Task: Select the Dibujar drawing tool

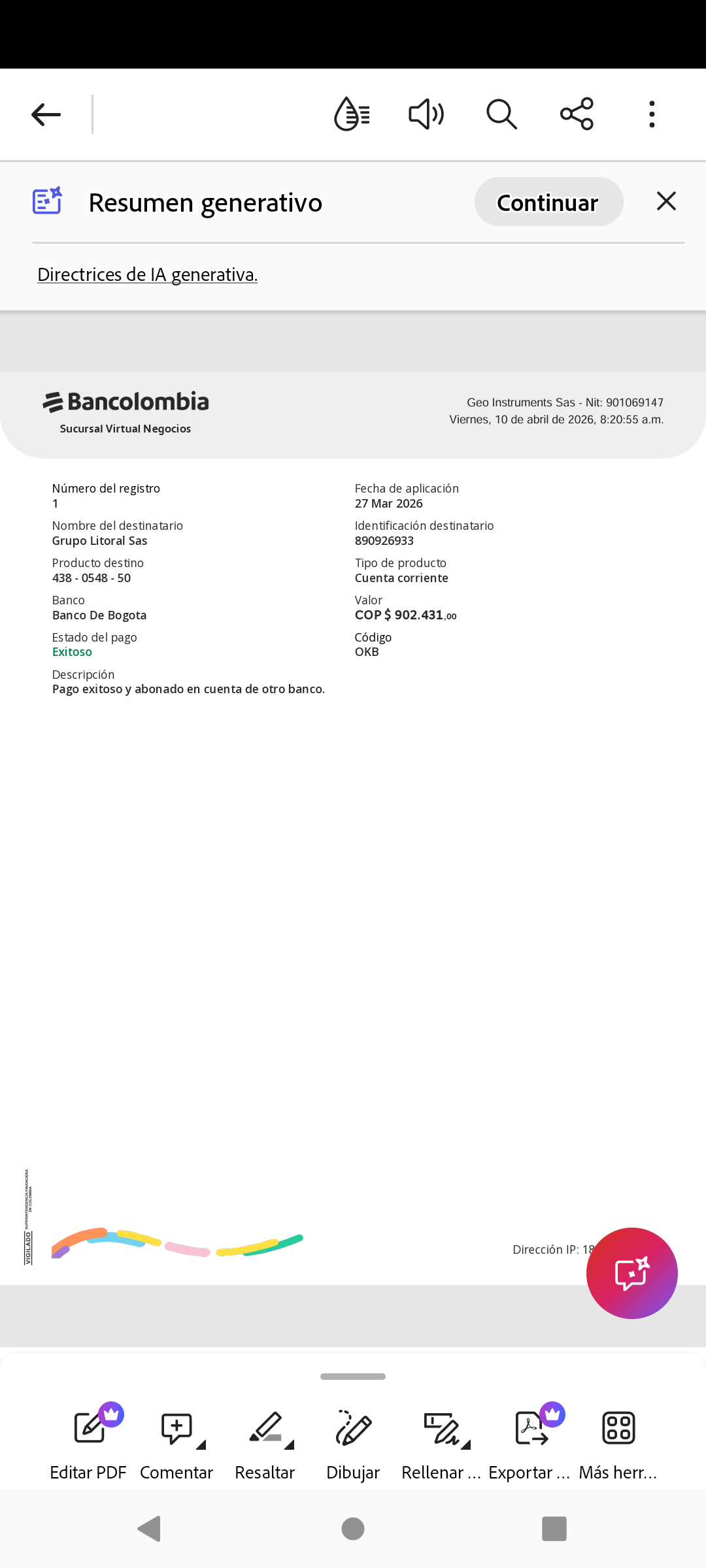Action: click(353, 1442)
